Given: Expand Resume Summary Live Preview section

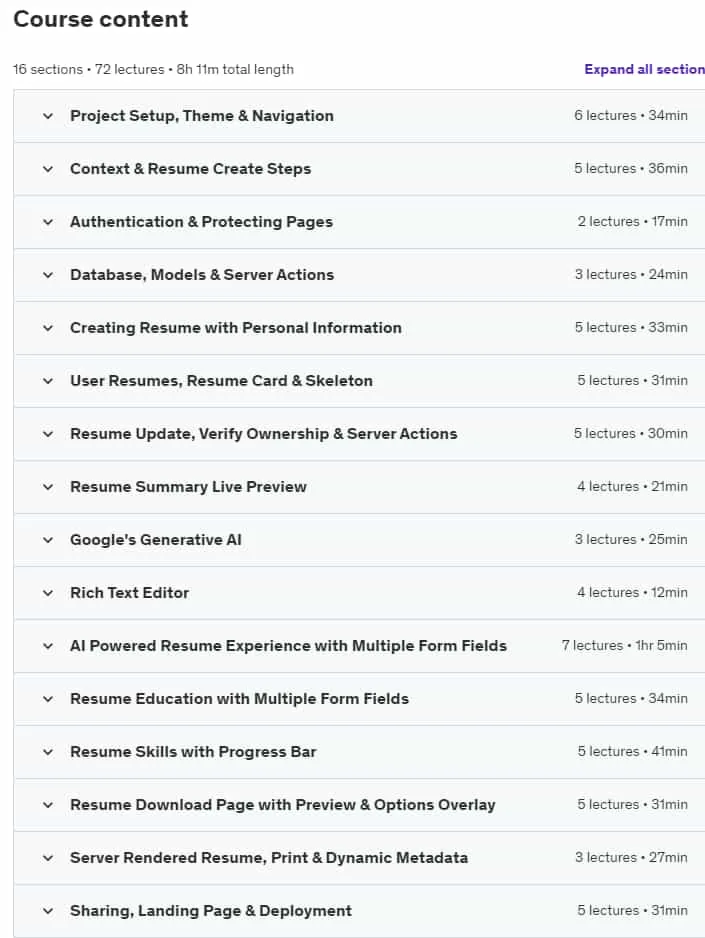Looking at the screenshot, I should [x=359, y=487].
